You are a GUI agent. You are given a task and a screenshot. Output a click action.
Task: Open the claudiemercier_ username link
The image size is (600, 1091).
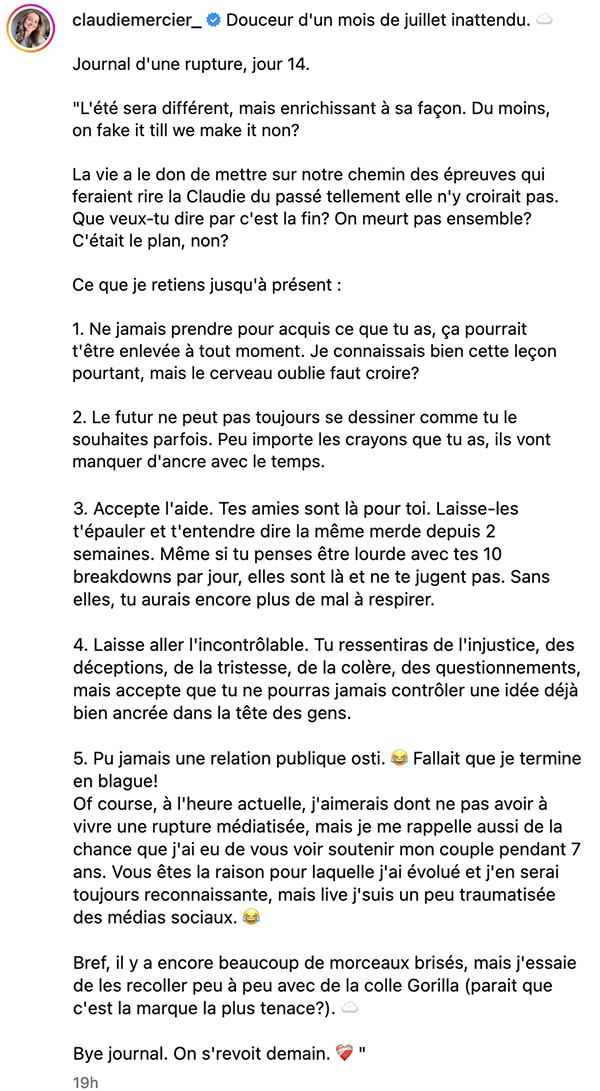pos(137,20)
